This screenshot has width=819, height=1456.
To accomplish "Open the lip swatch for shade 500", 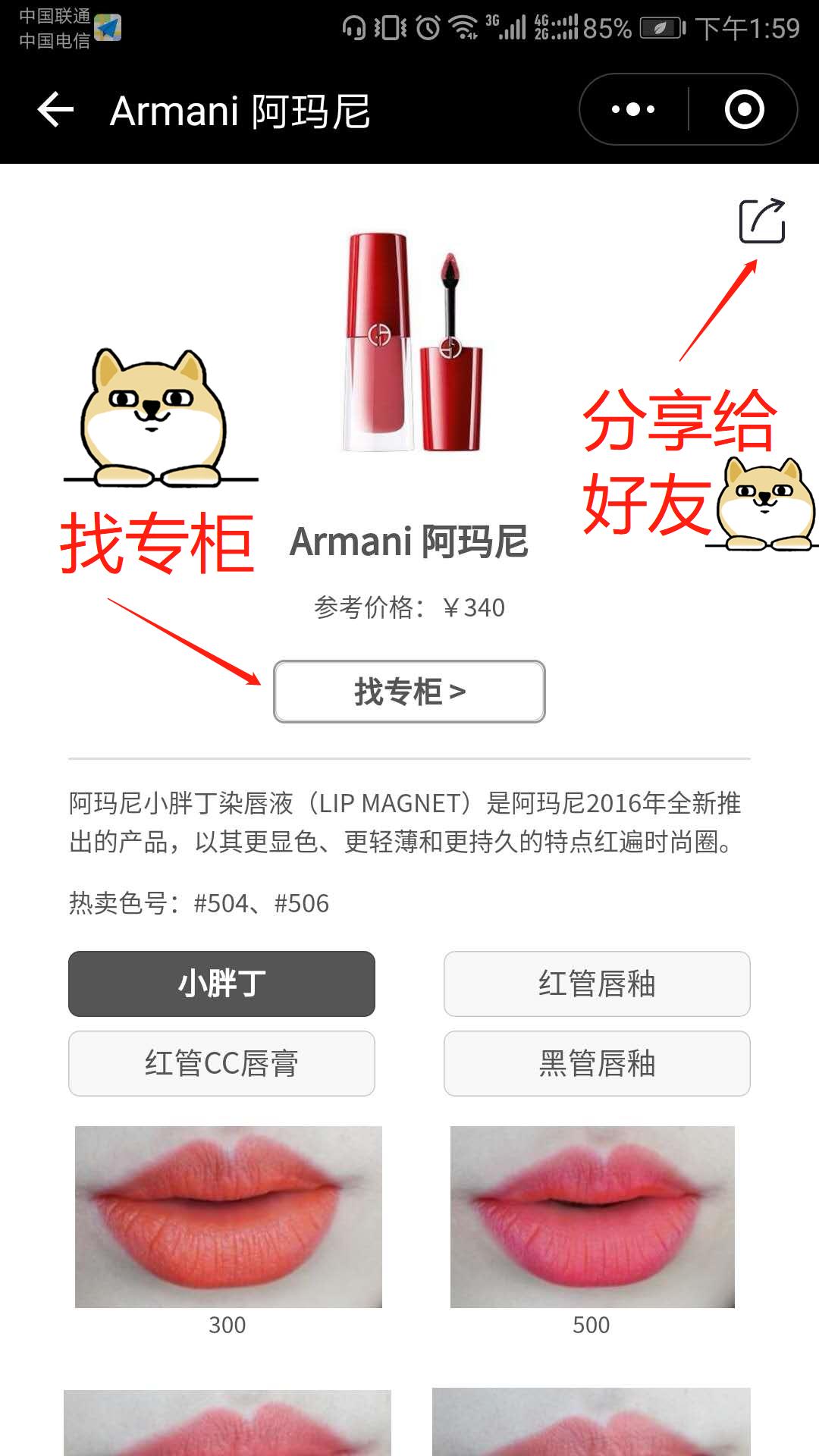I will [x=592, y=1217].
